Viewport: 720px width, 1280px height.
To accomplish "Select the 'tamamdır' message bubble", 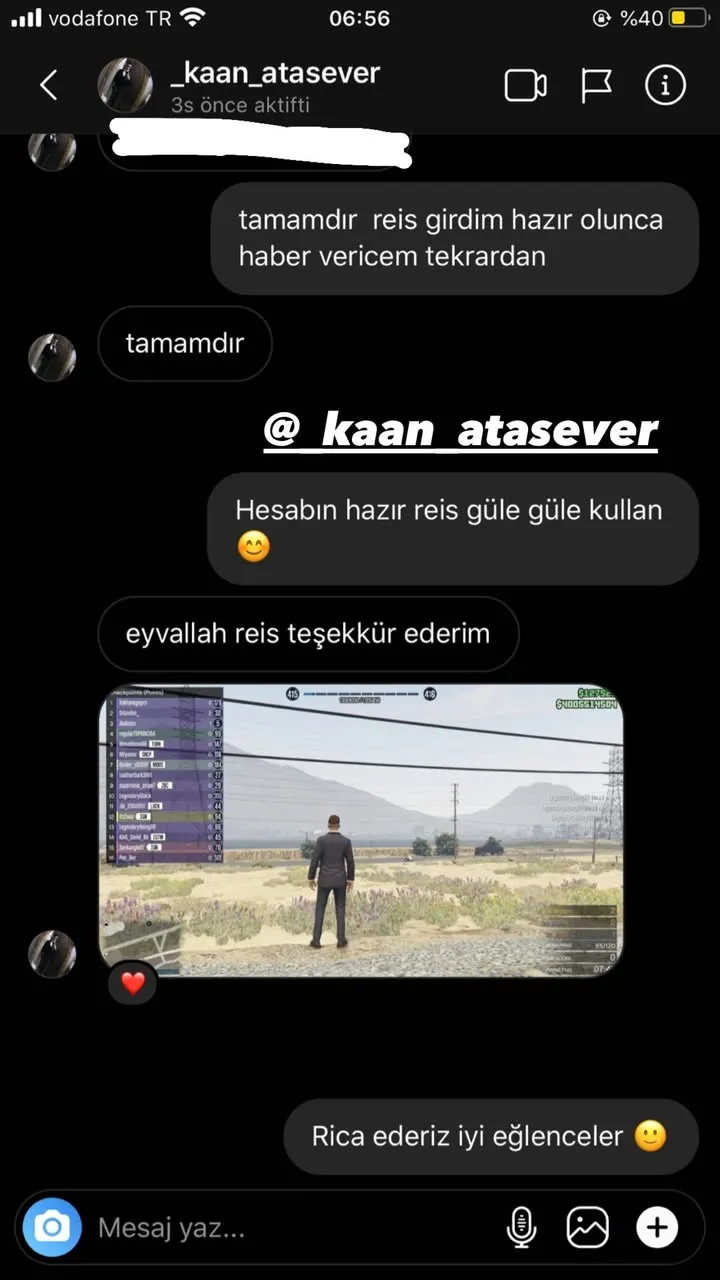I will click(x=184, y=344).
